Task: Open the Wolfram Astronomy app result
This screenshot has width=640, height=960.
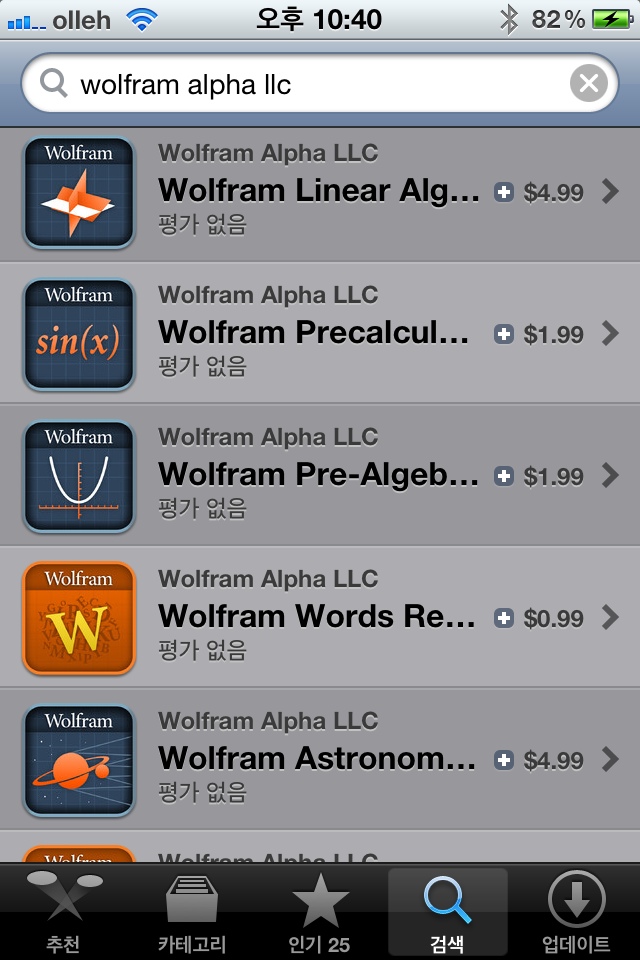Action: click(320, 760)
